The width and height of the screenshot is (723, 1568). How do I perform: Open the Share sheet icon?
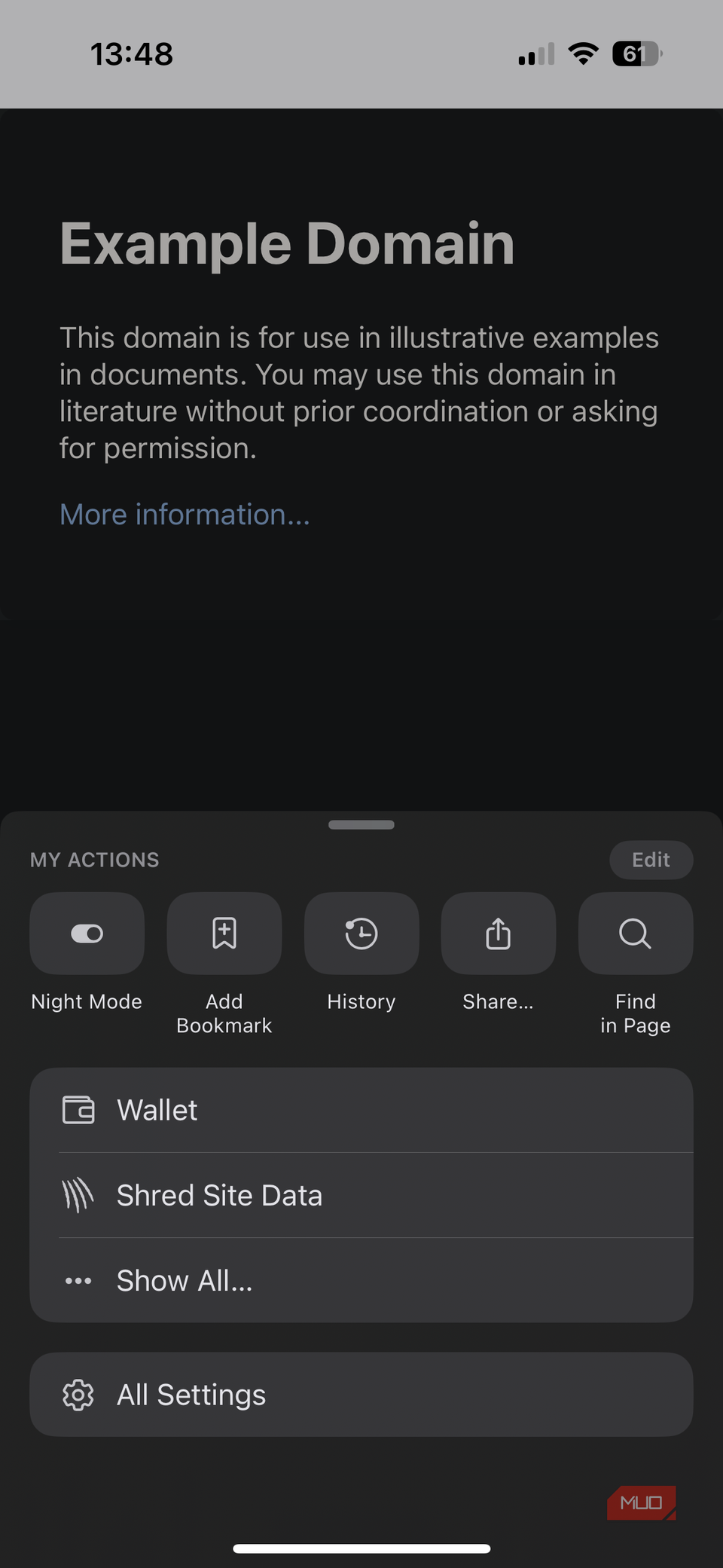click(x=498, y=934)
